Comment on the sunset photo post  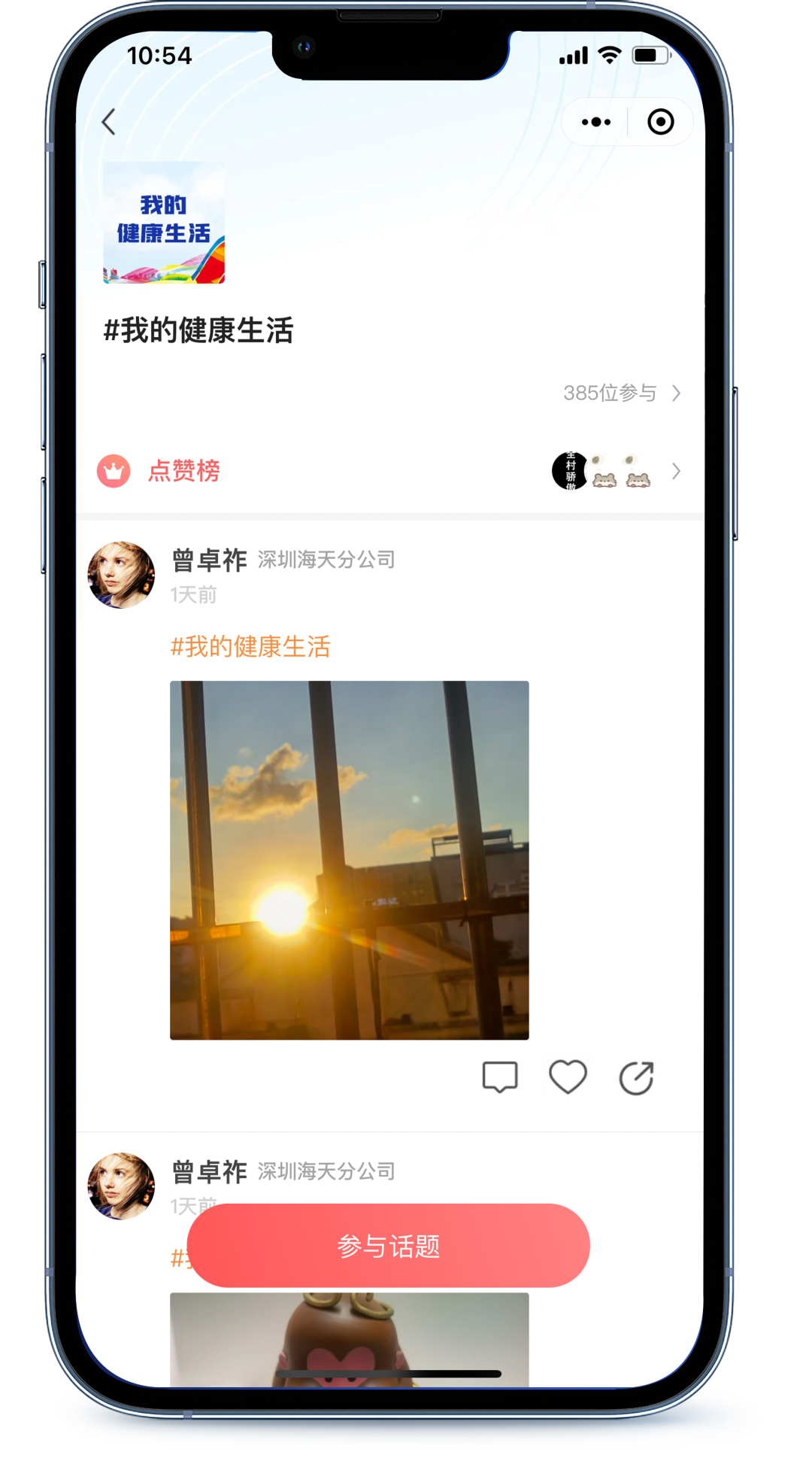click(x=499, y=1077)
